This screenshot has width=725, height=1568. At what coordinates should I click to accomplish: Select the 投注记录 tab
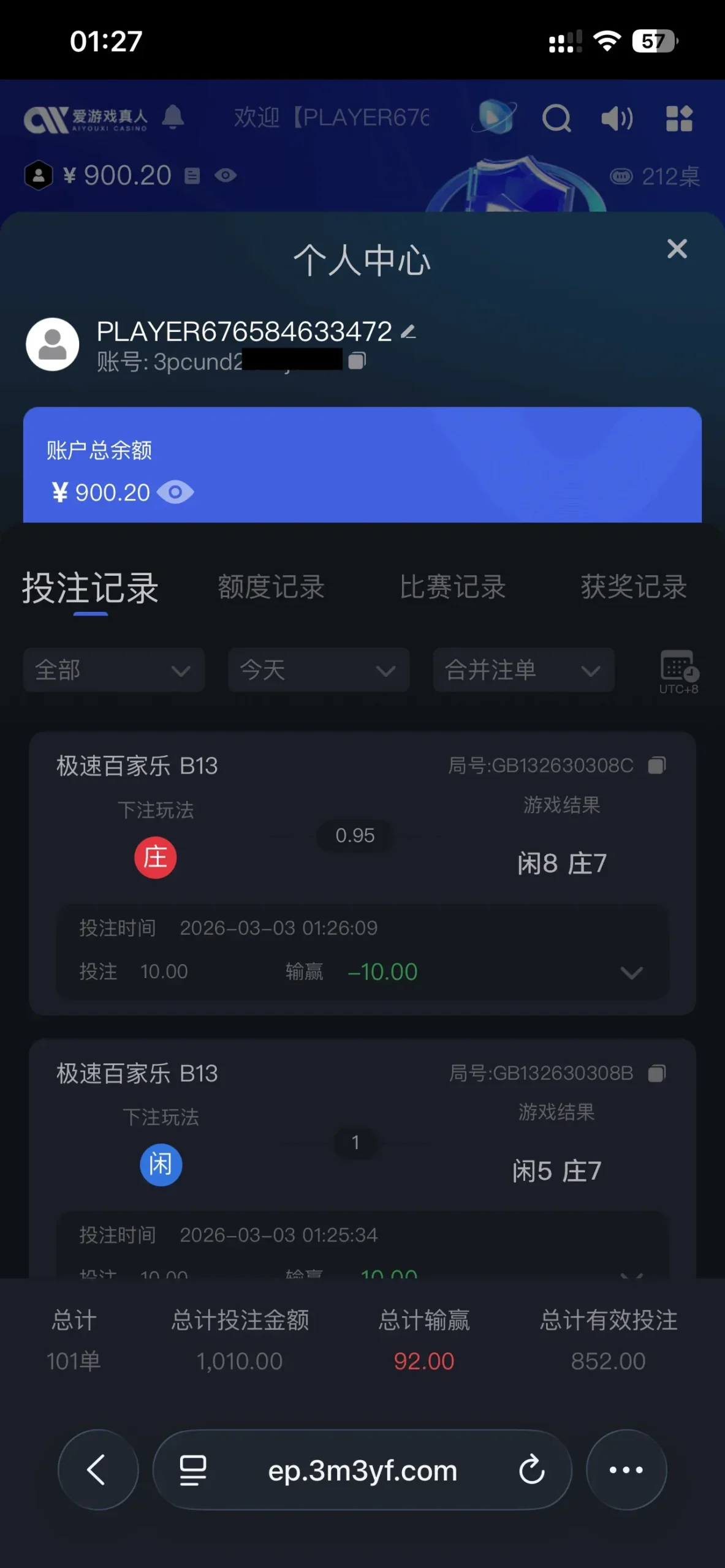(91, 588)
